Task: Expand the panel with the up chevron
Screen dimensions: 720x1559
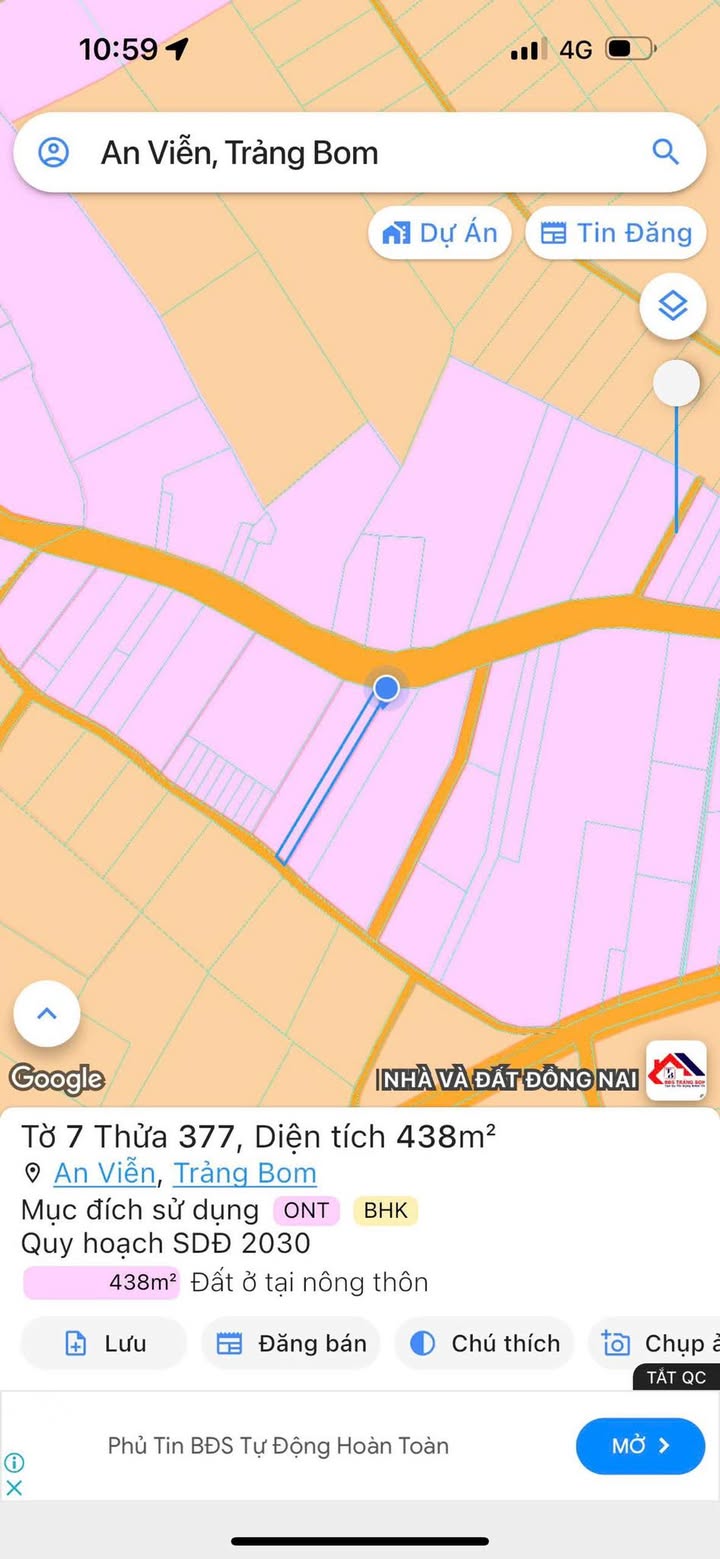Action: click(x=47, y=1014)
